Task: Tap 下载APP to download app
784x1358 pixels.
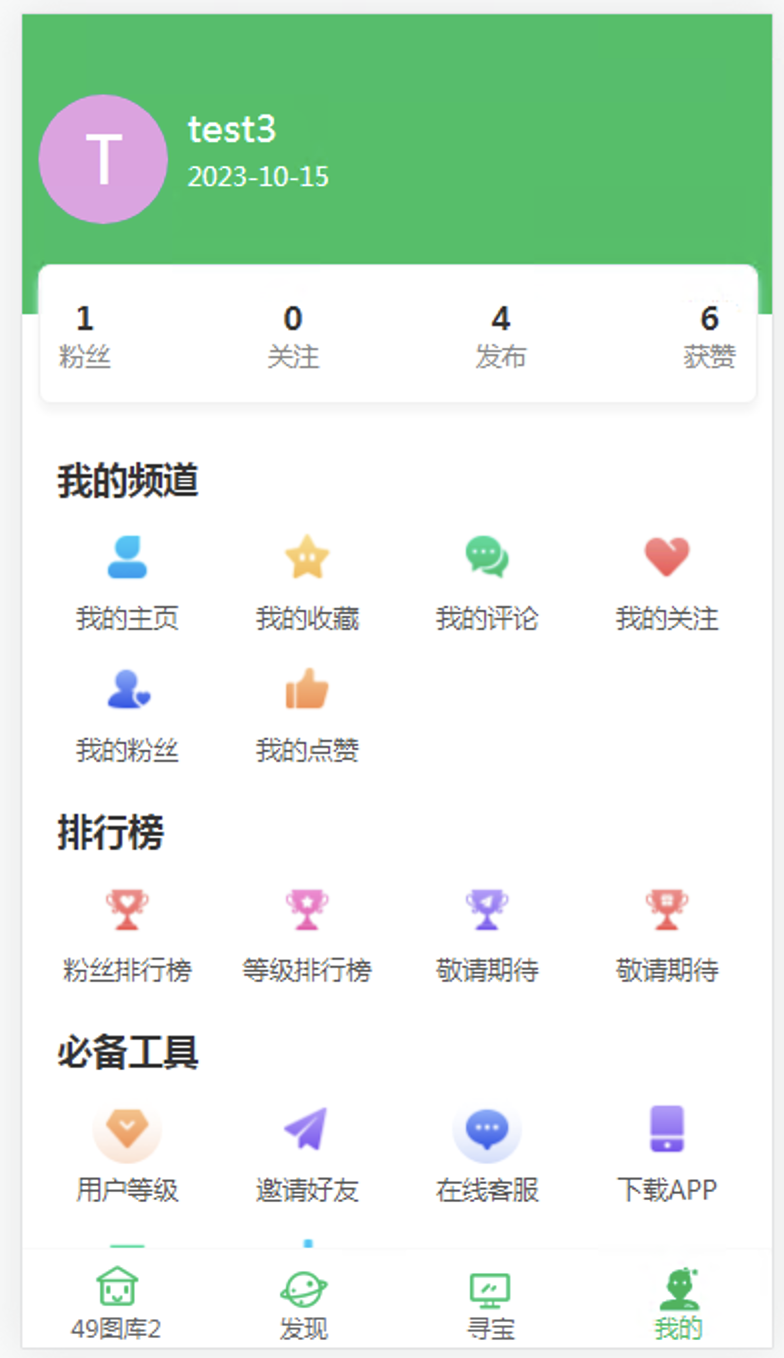Action: coord(667,1154)
